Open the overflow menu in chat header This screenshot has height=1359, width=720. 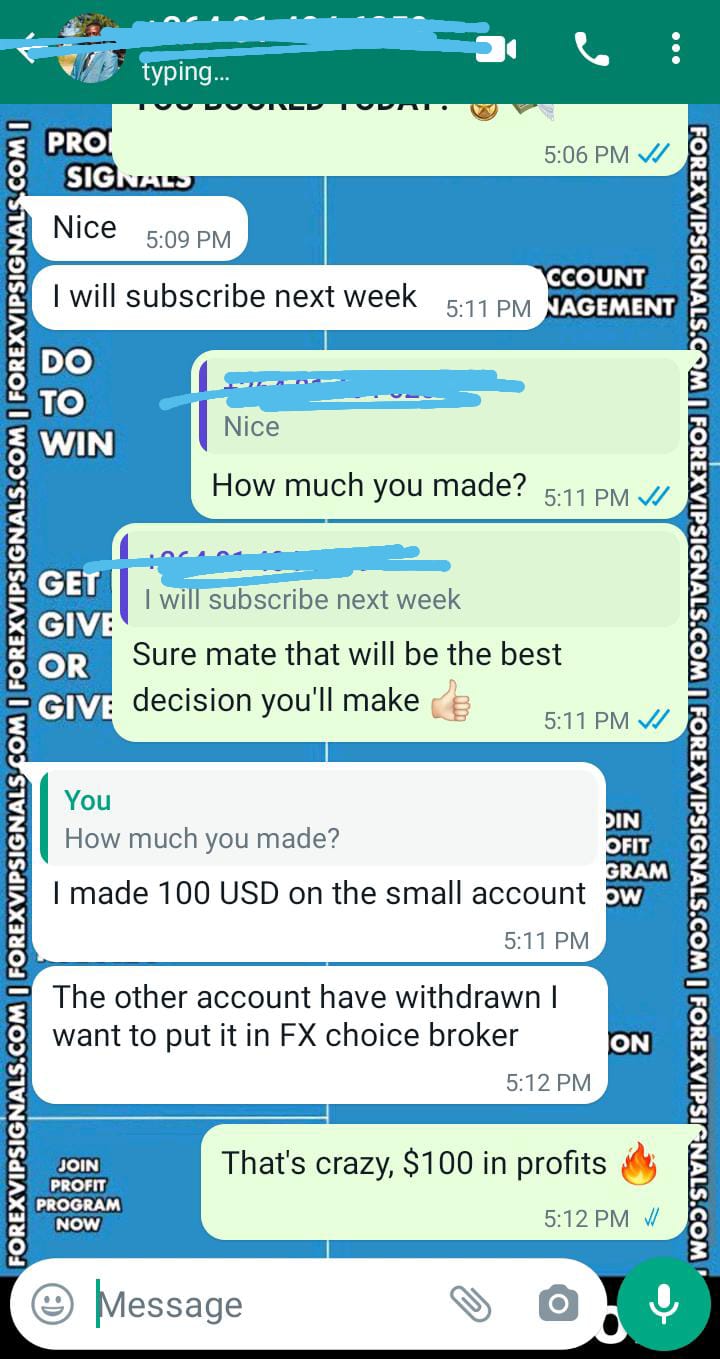point(676,49)
